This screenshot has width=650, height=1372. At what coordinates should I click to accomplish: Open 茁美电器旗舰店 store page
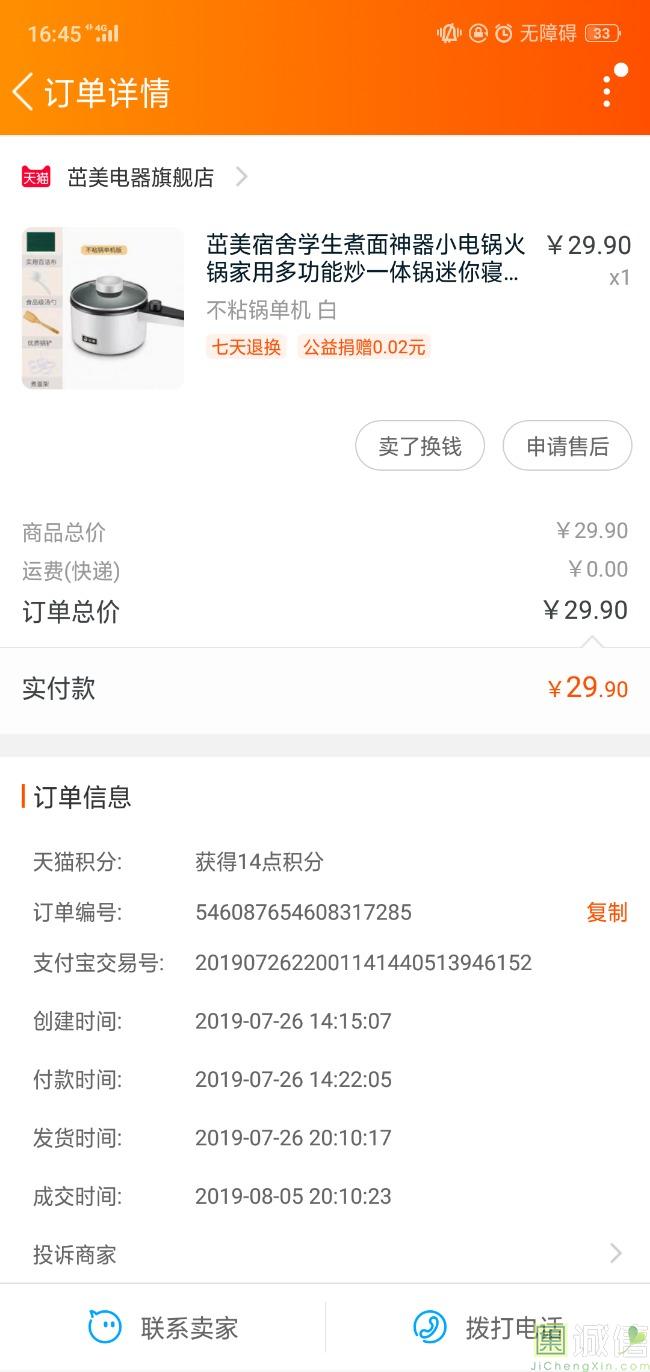click(x=140, y=178)
